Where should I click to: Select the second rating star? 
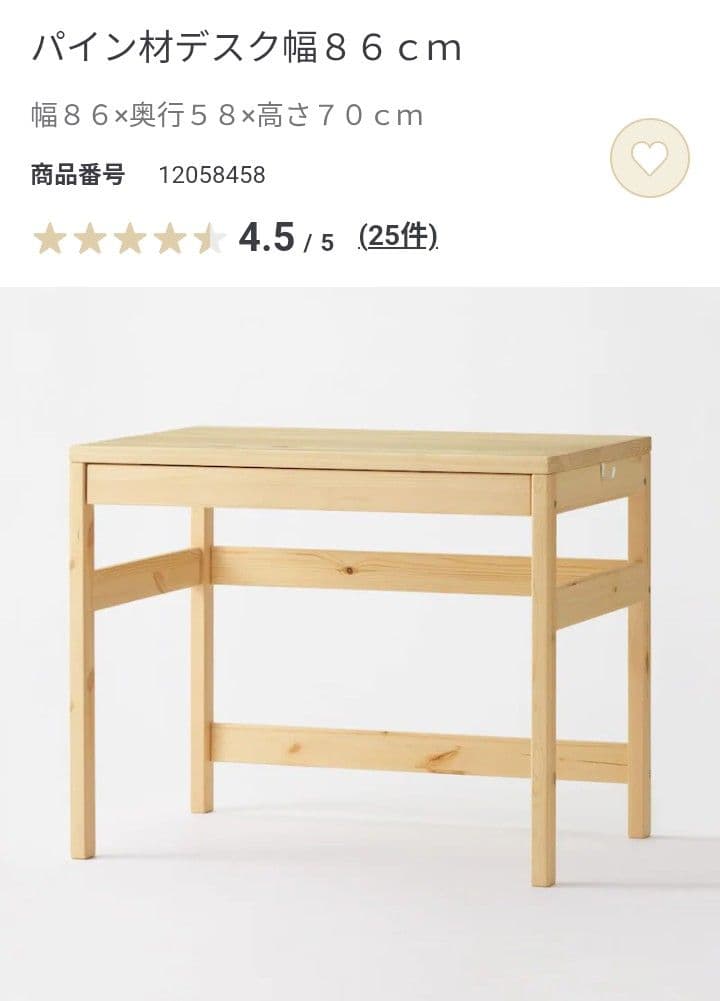[x=91, y=236]
